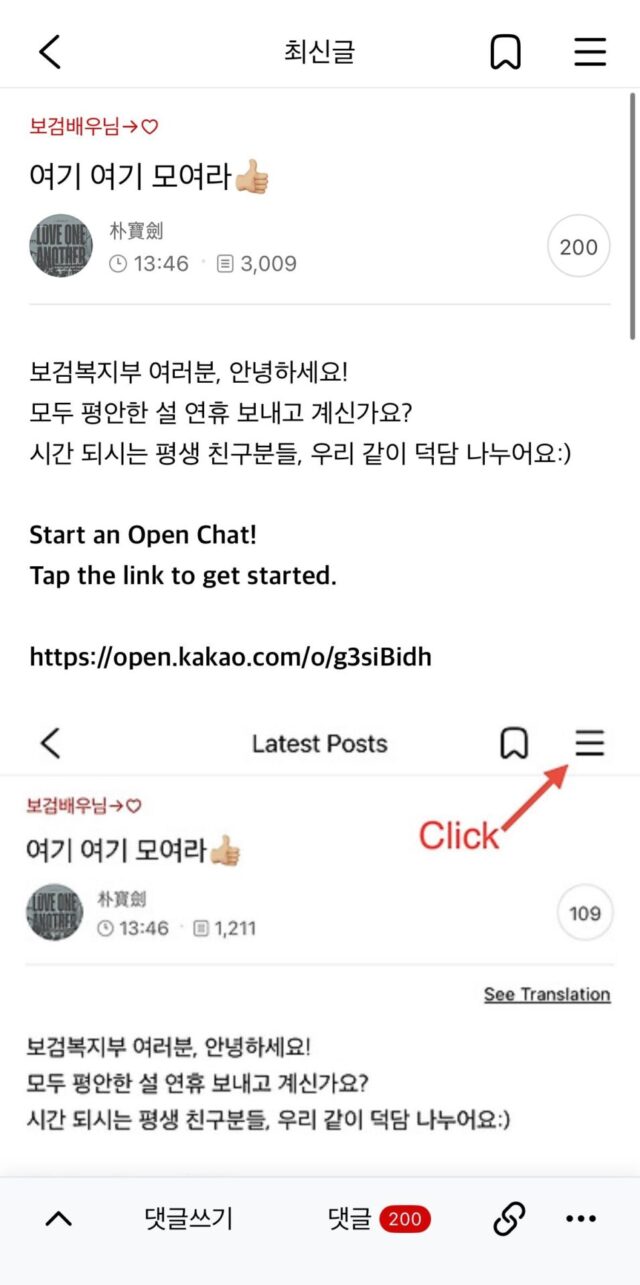640x1285 pixels.
Task: Open the open.kakao.com chat link
Action: (230, 657)
